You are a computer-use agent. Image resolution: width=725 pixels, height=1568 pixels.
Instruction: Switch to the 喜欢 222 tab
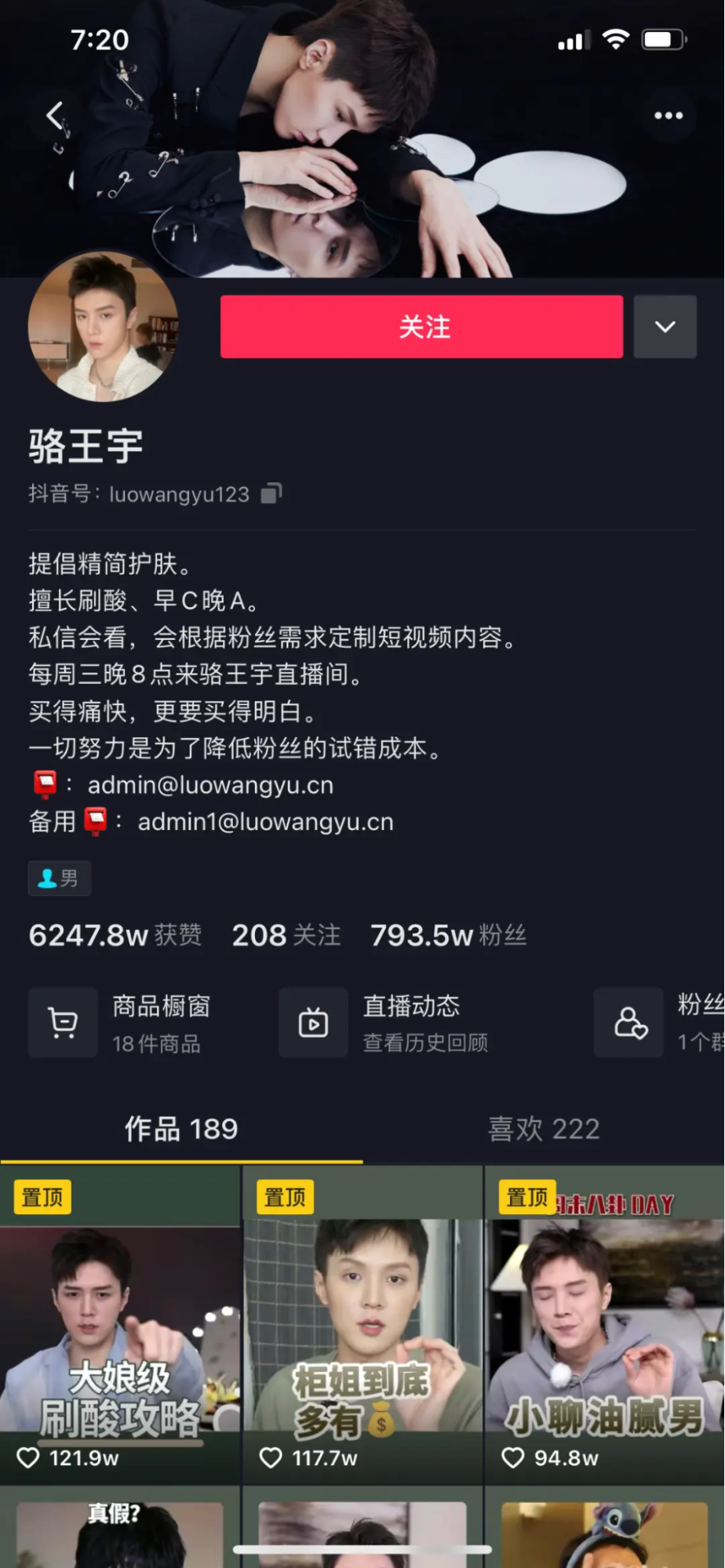point(544,1129)
